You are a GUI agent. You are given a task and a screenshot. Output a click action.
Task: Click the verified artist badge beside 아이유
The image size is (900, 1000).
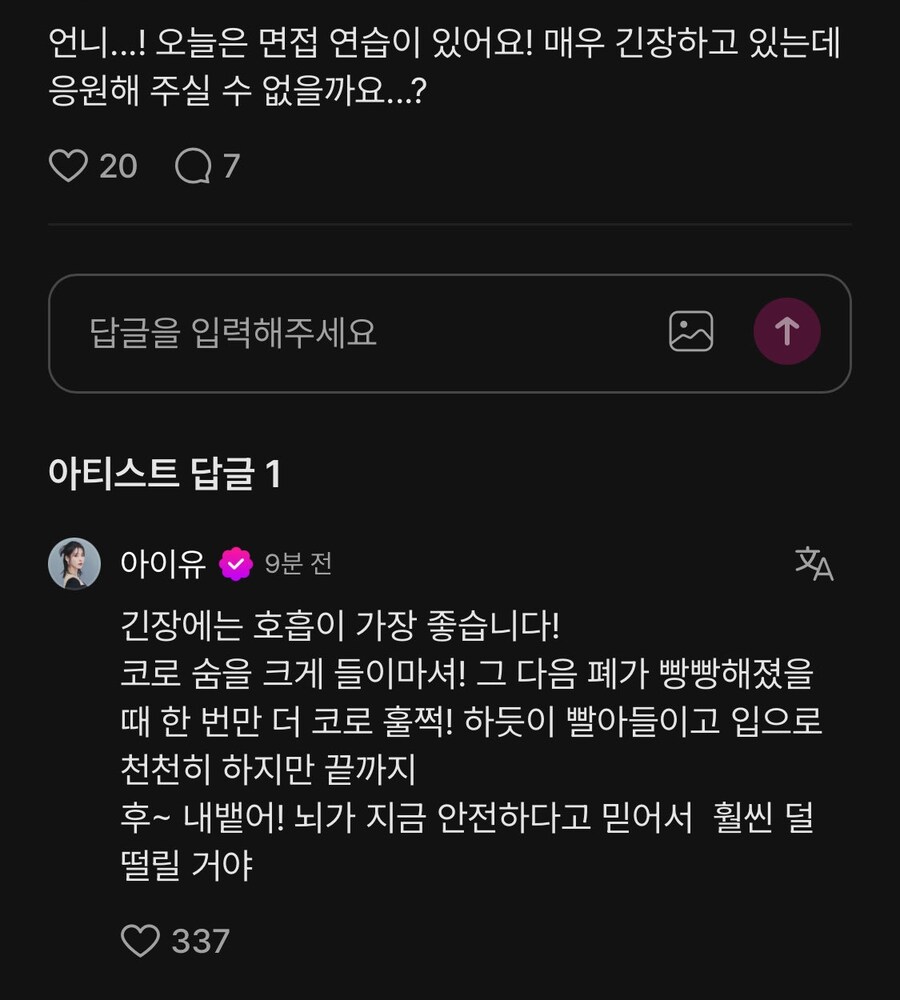coord(234,564)
